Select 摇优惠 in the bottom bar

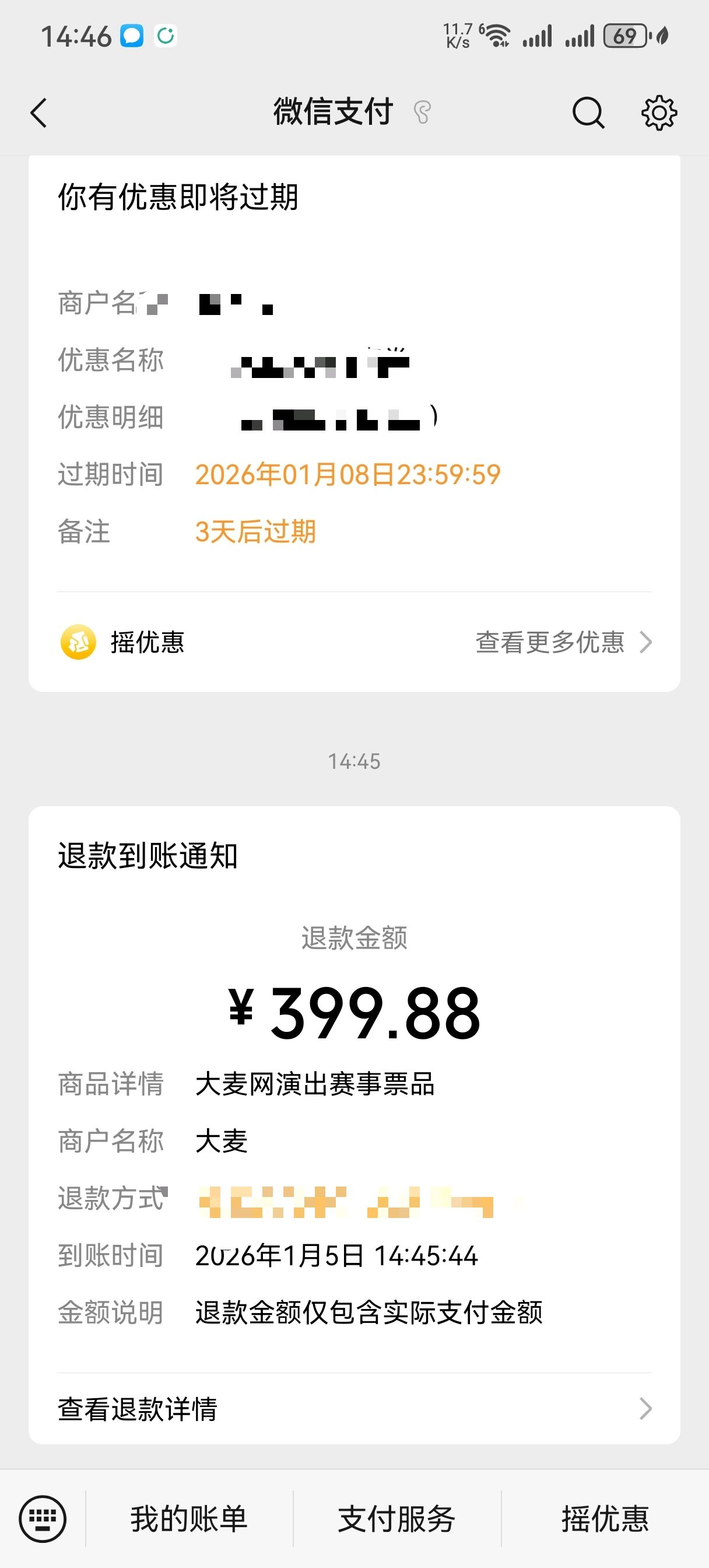(x=604, y=1518)
